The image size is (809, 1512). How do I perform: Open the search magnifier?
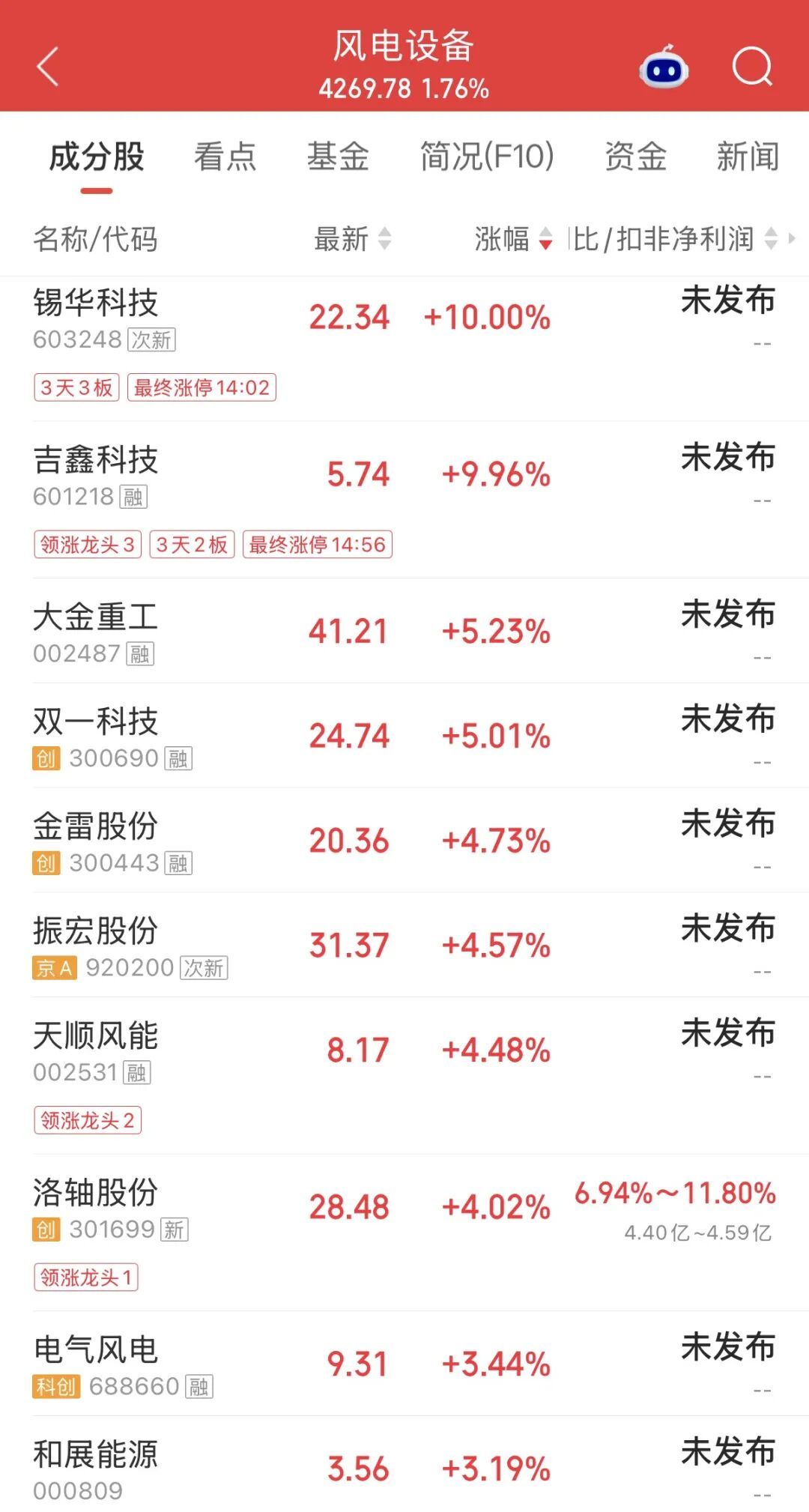pyautogui.click(x=752, y=67)
